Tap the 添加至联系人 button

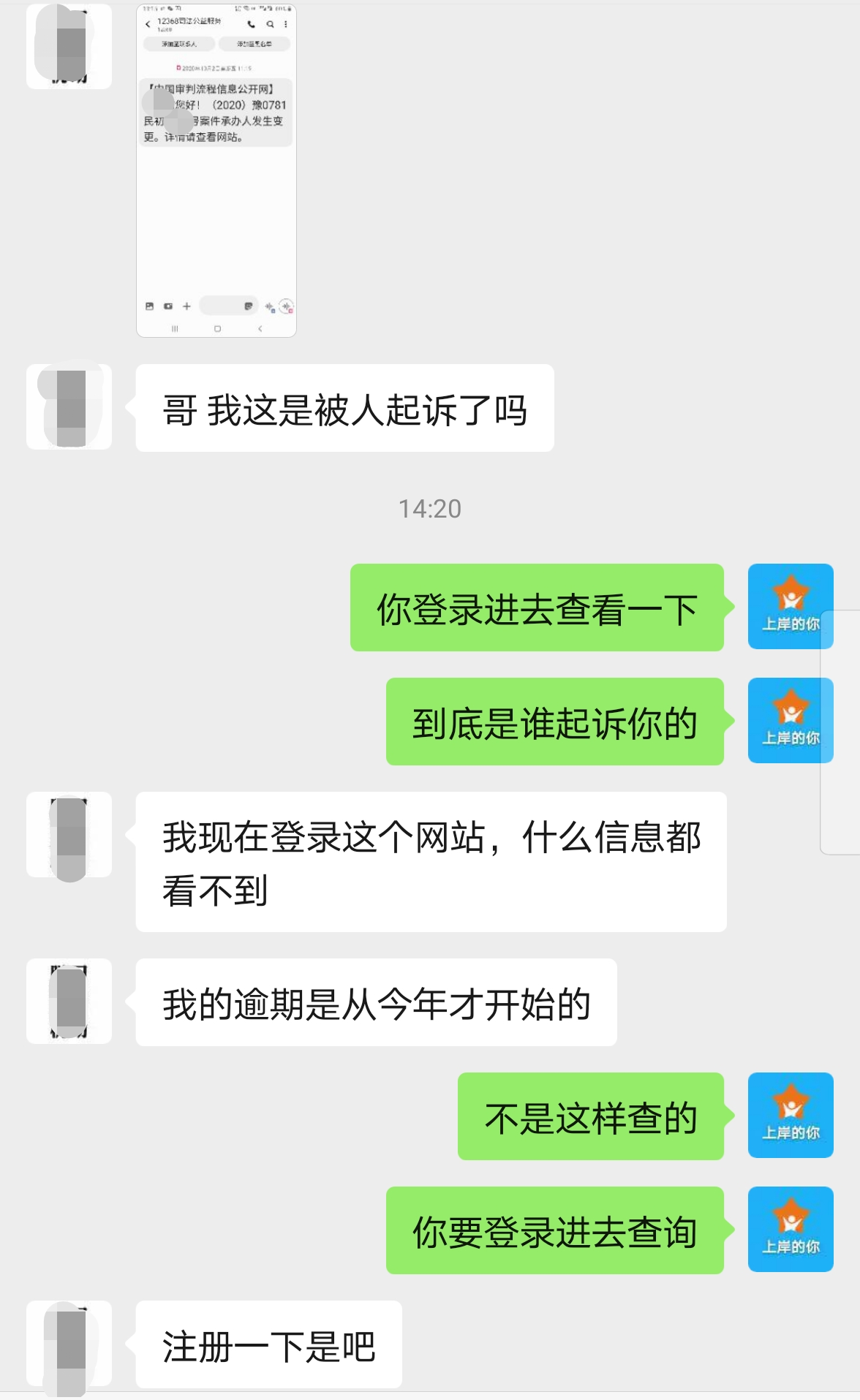178,44
